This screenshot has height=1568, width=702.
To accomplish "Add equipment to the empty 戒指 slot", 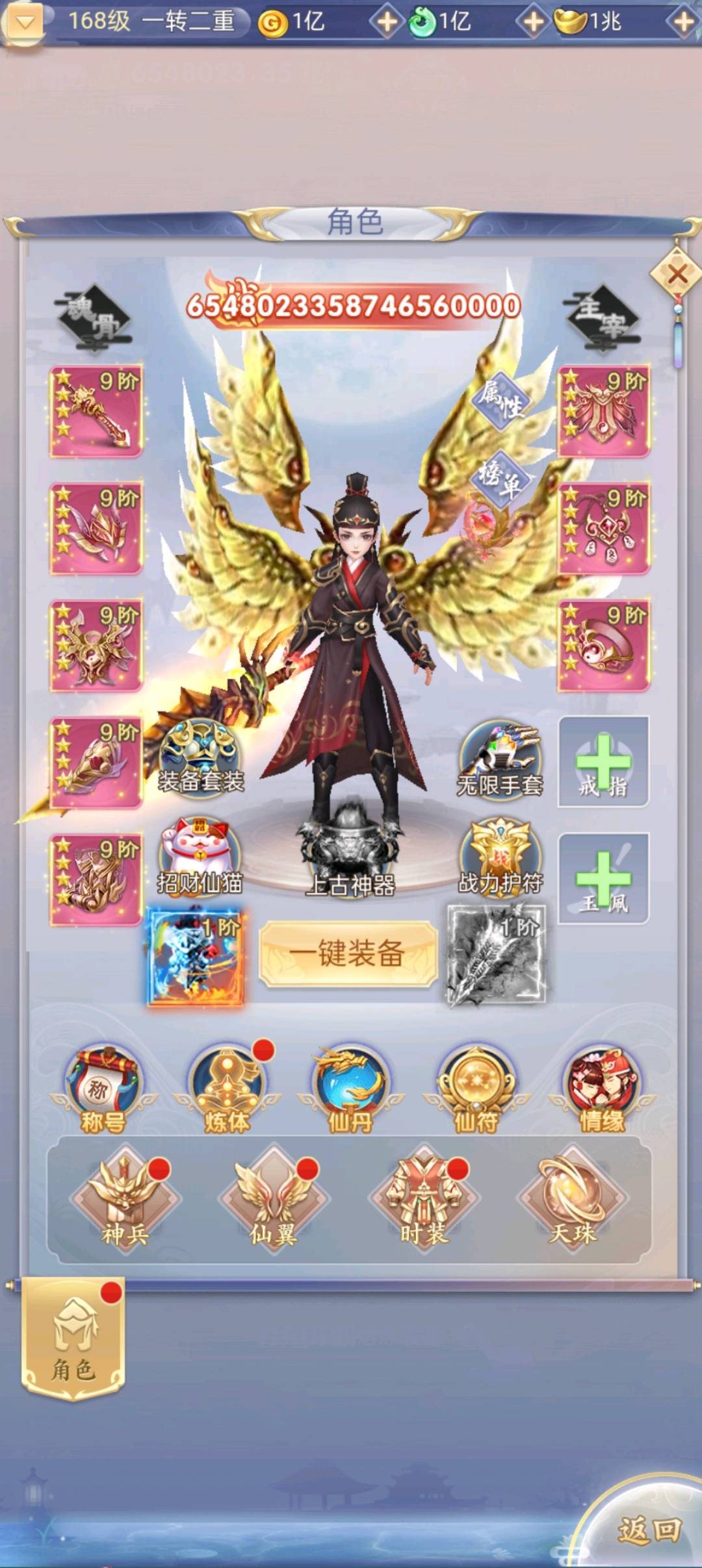I will 603,762.
